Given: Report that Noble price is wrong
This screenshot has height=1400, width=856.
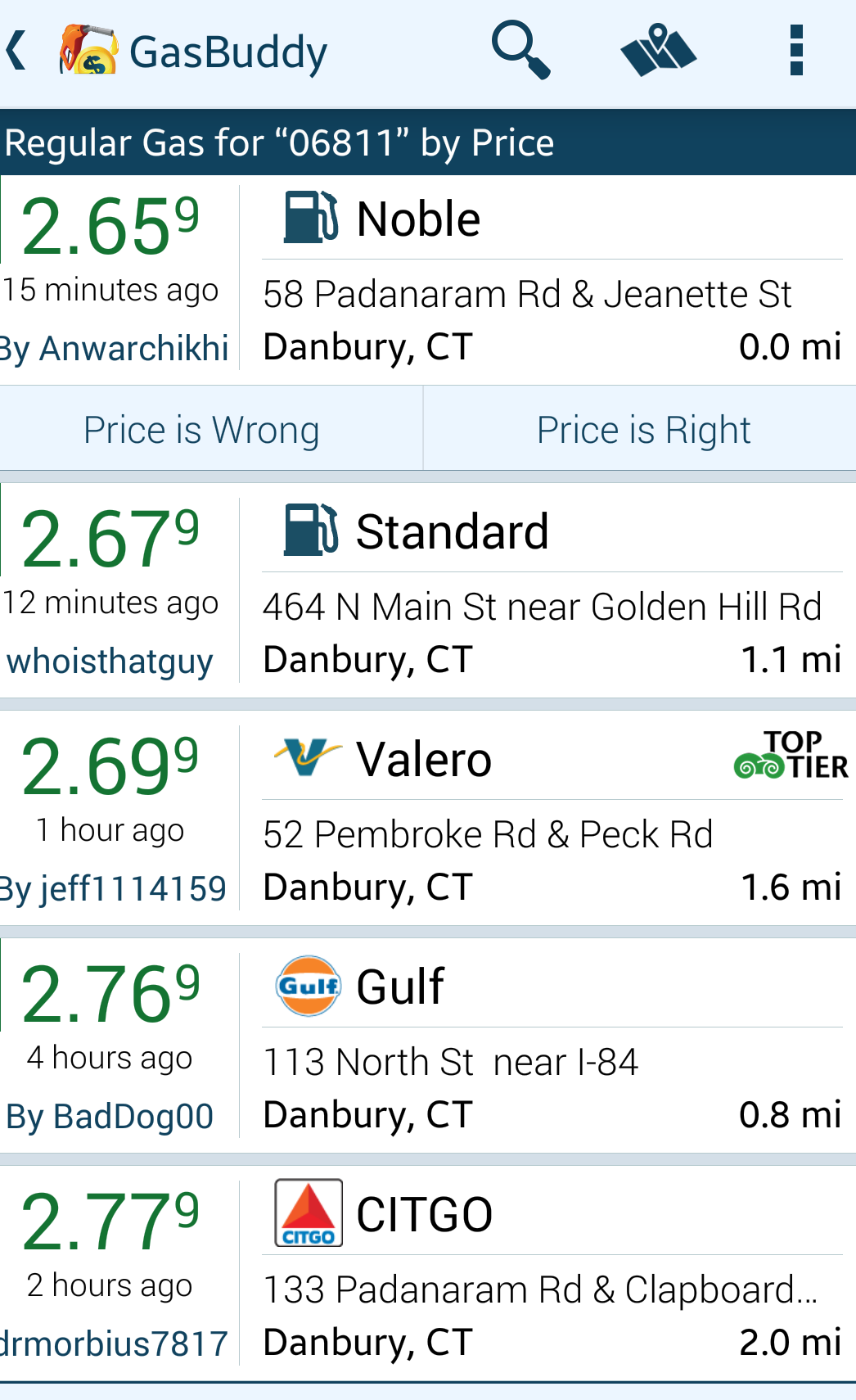Looking at the screenshot, I should [202, 430].
